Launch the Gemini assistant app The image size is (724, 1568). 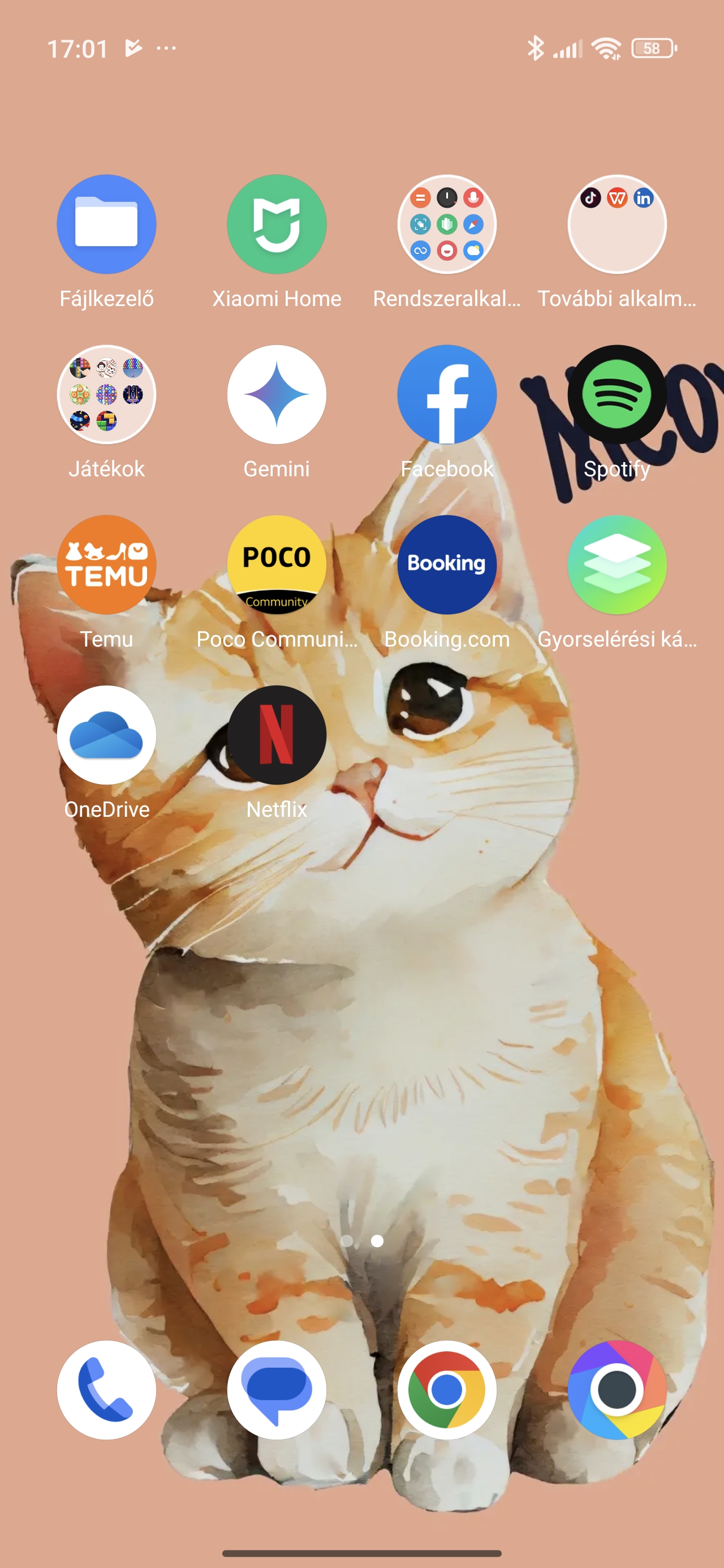pos(277,394)
